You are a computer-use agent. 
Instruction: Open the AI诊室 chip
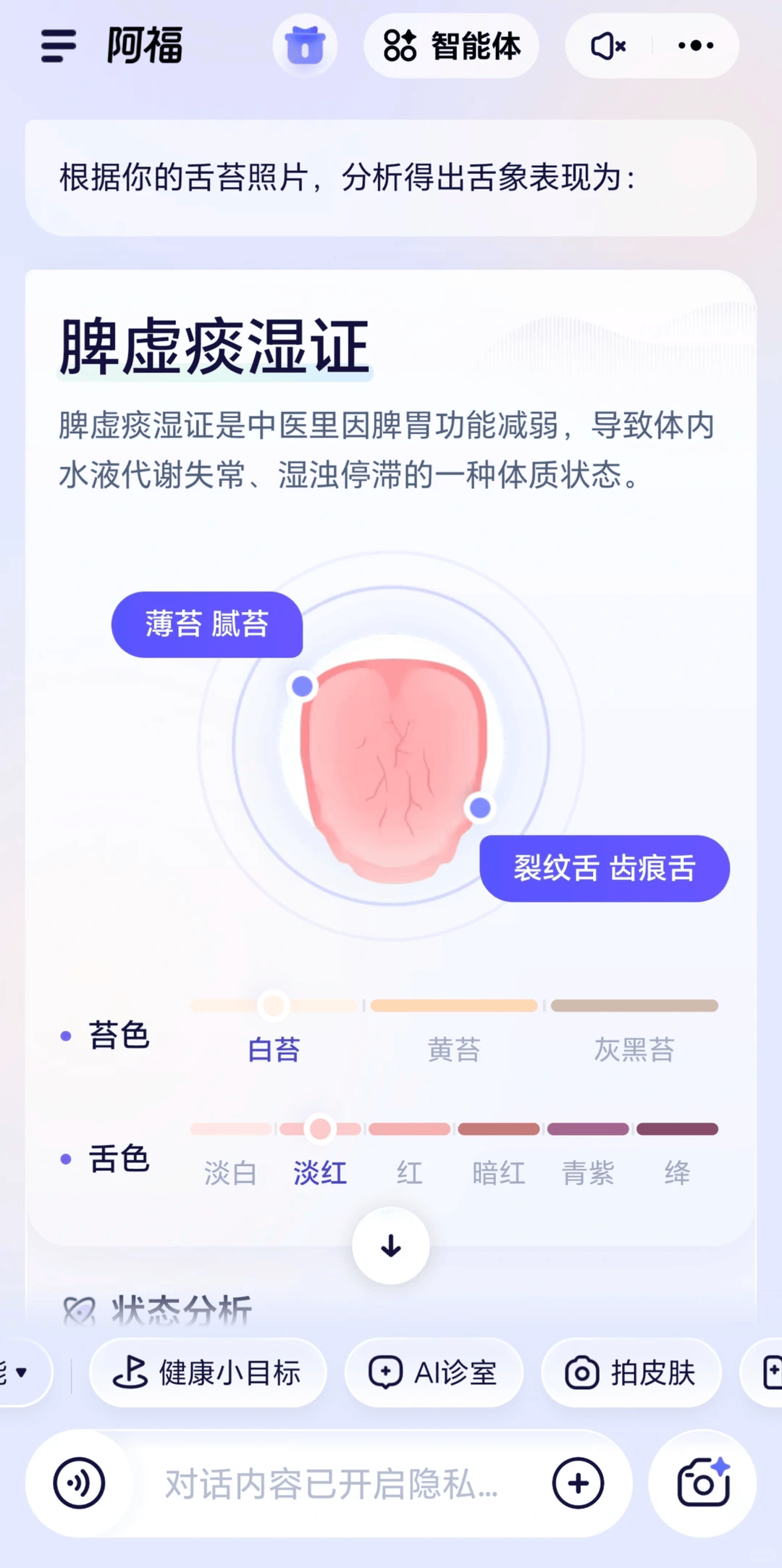[x=433, y=1373]
